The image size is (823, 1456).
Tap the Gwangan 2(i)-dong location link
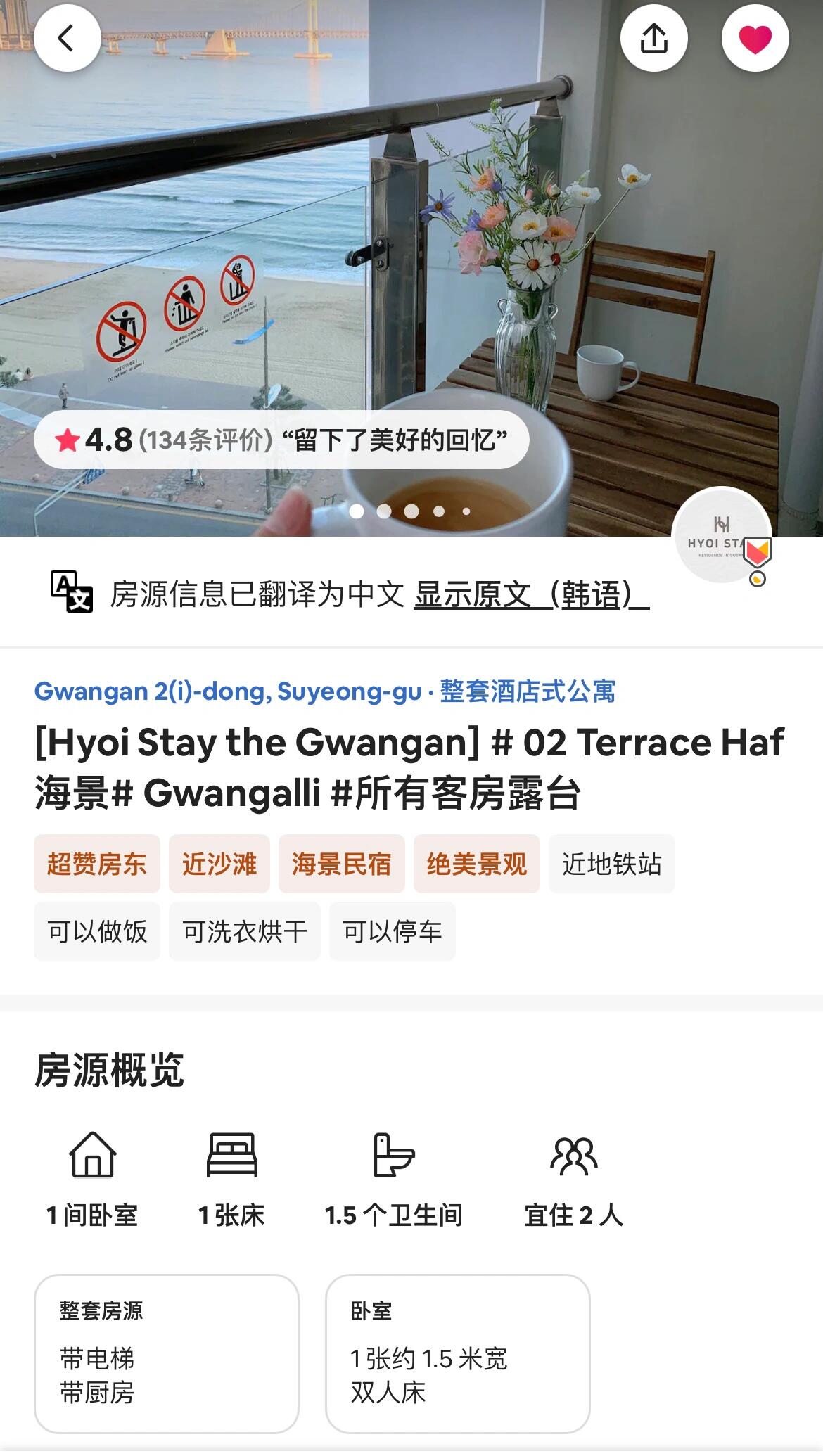[228, 691]
